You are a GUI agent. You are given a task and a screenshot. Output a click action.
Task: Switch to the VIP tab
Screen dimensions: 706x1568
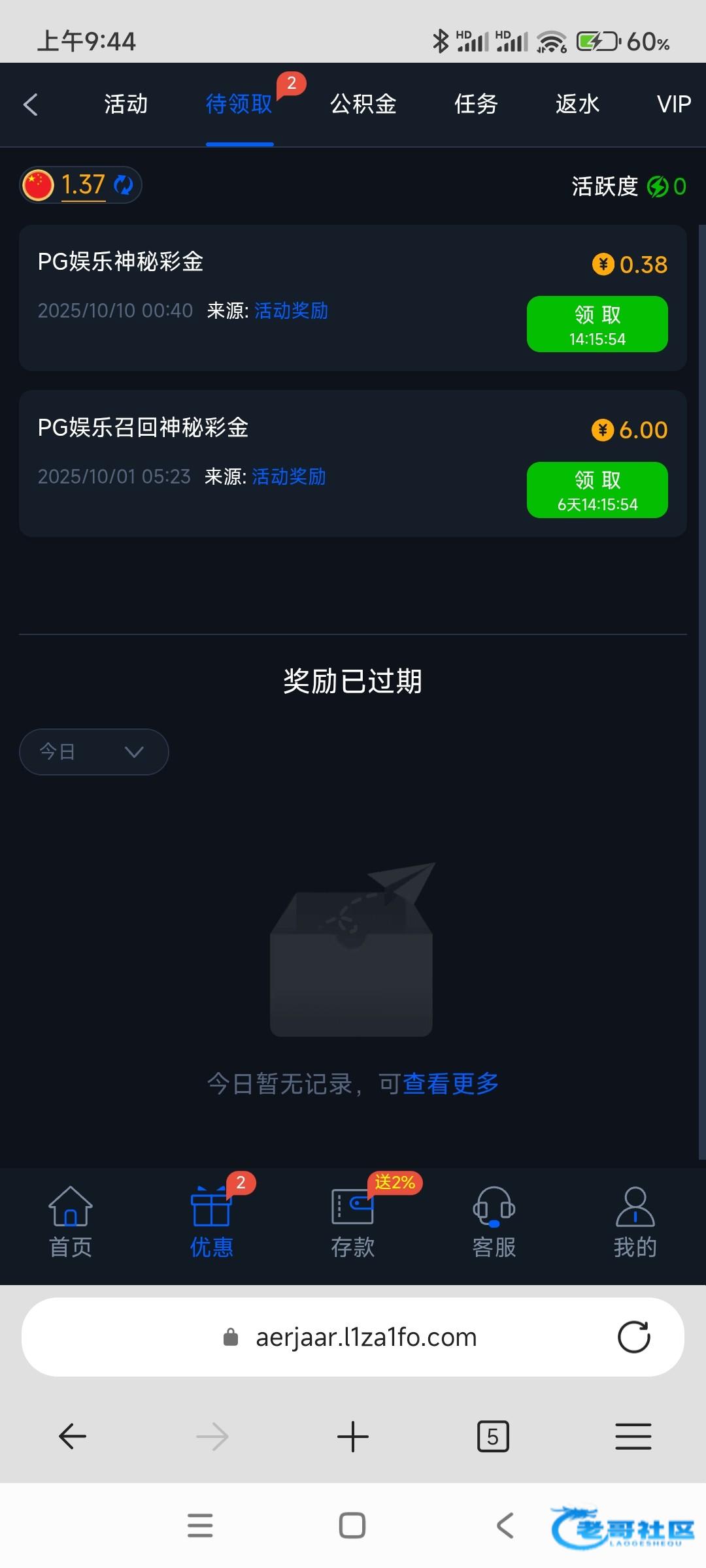coord(673,105)
